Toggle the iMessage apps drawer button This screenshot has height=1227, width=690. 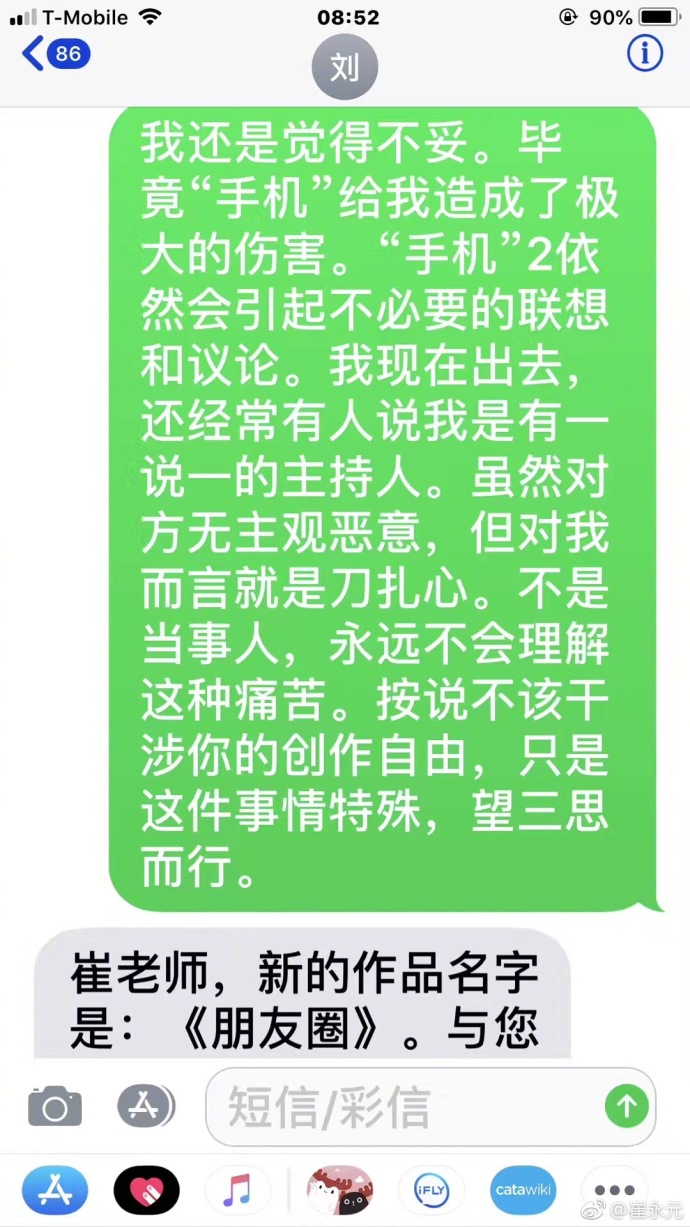[x=146, y=1106]
